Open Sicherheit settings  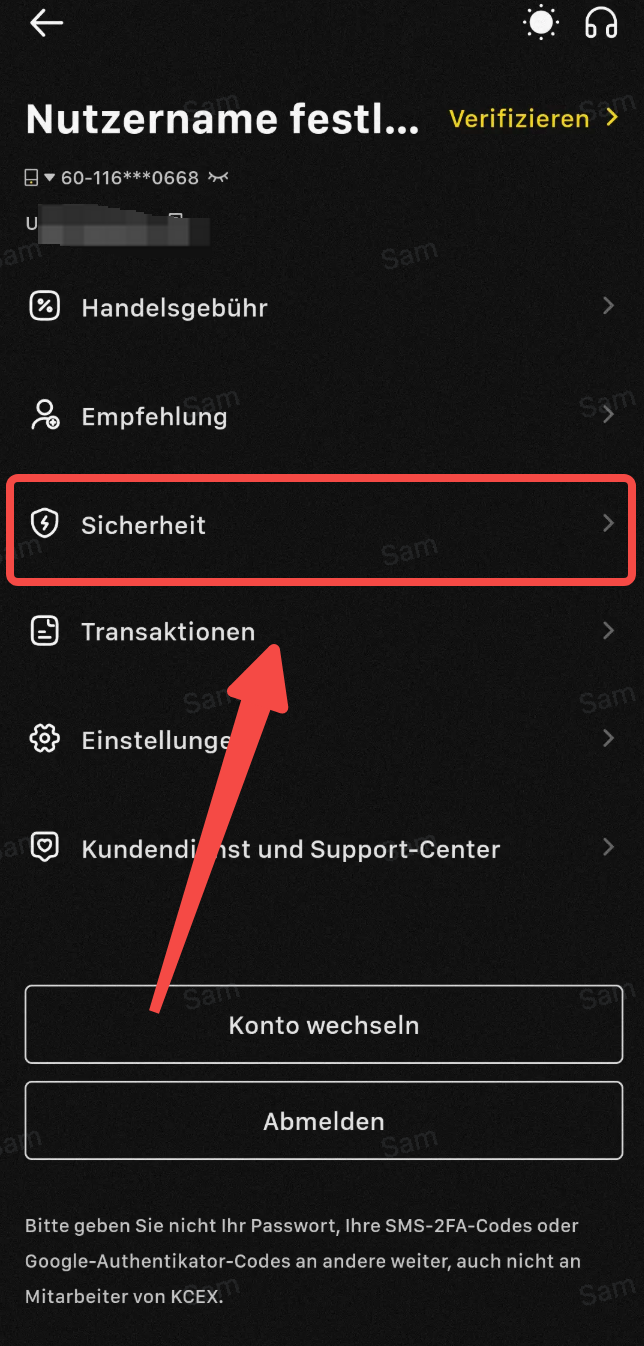point(322,524)
